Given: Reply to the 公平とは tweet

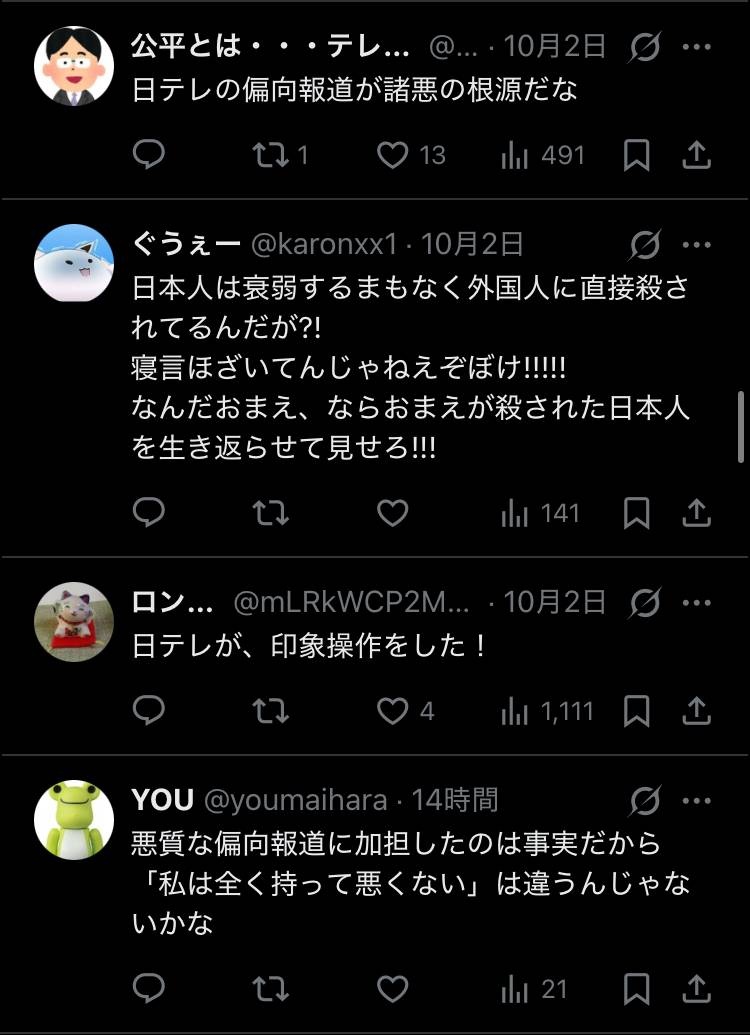Looking at the screenshot, I should point(149,155).
